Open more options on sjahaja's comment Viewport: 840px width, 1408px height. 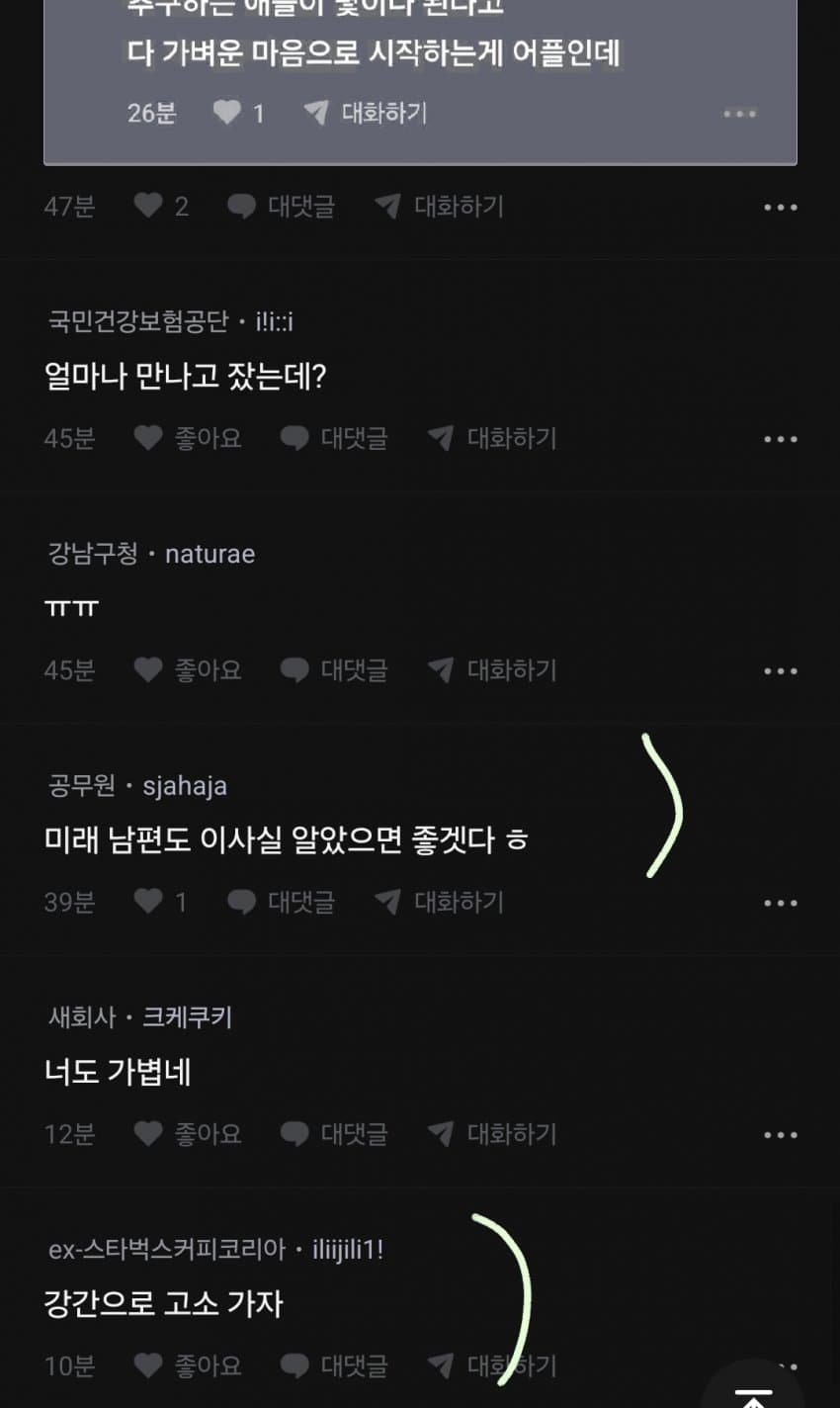pyautogui.click(x=780, y=903)
